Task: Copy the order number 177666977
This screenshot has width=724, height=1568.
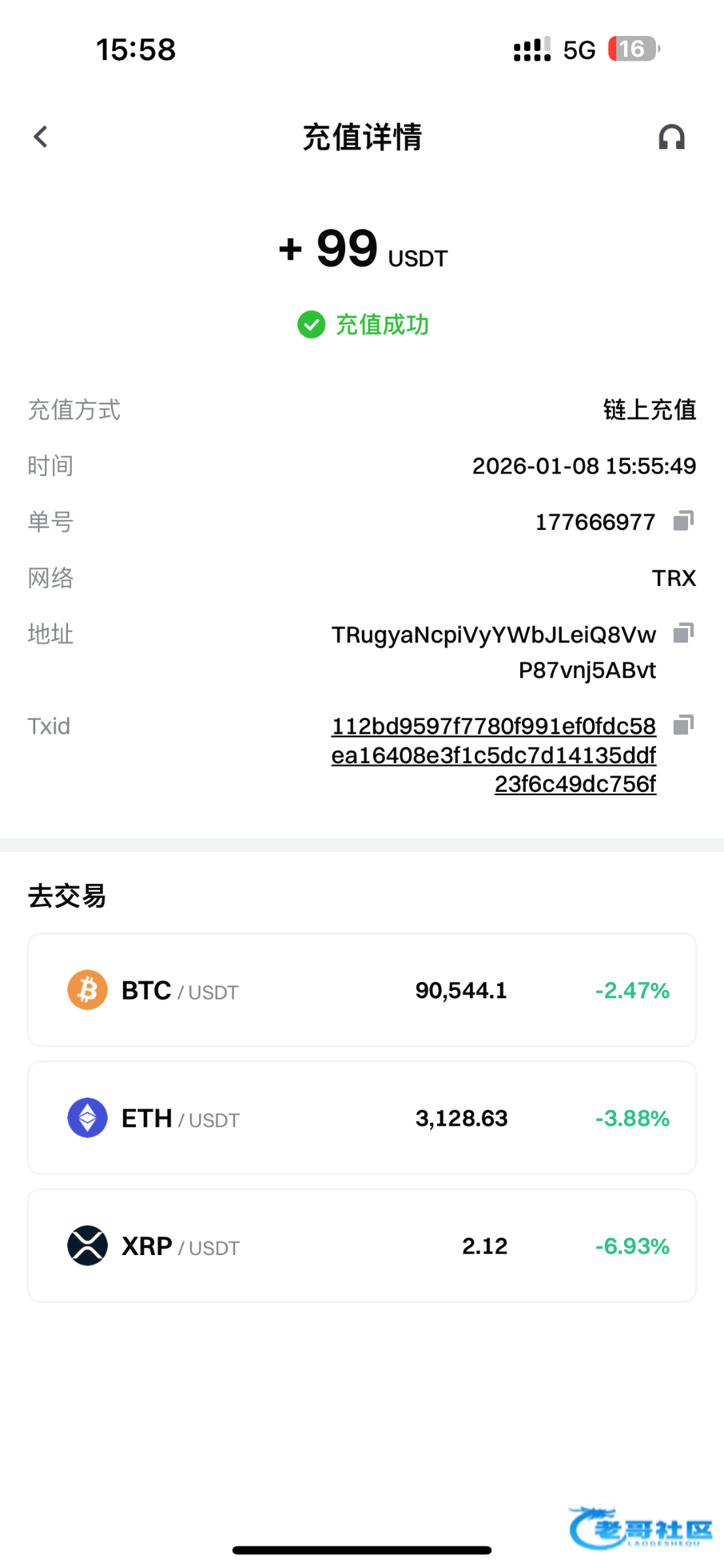Action: tap(683, 521)
